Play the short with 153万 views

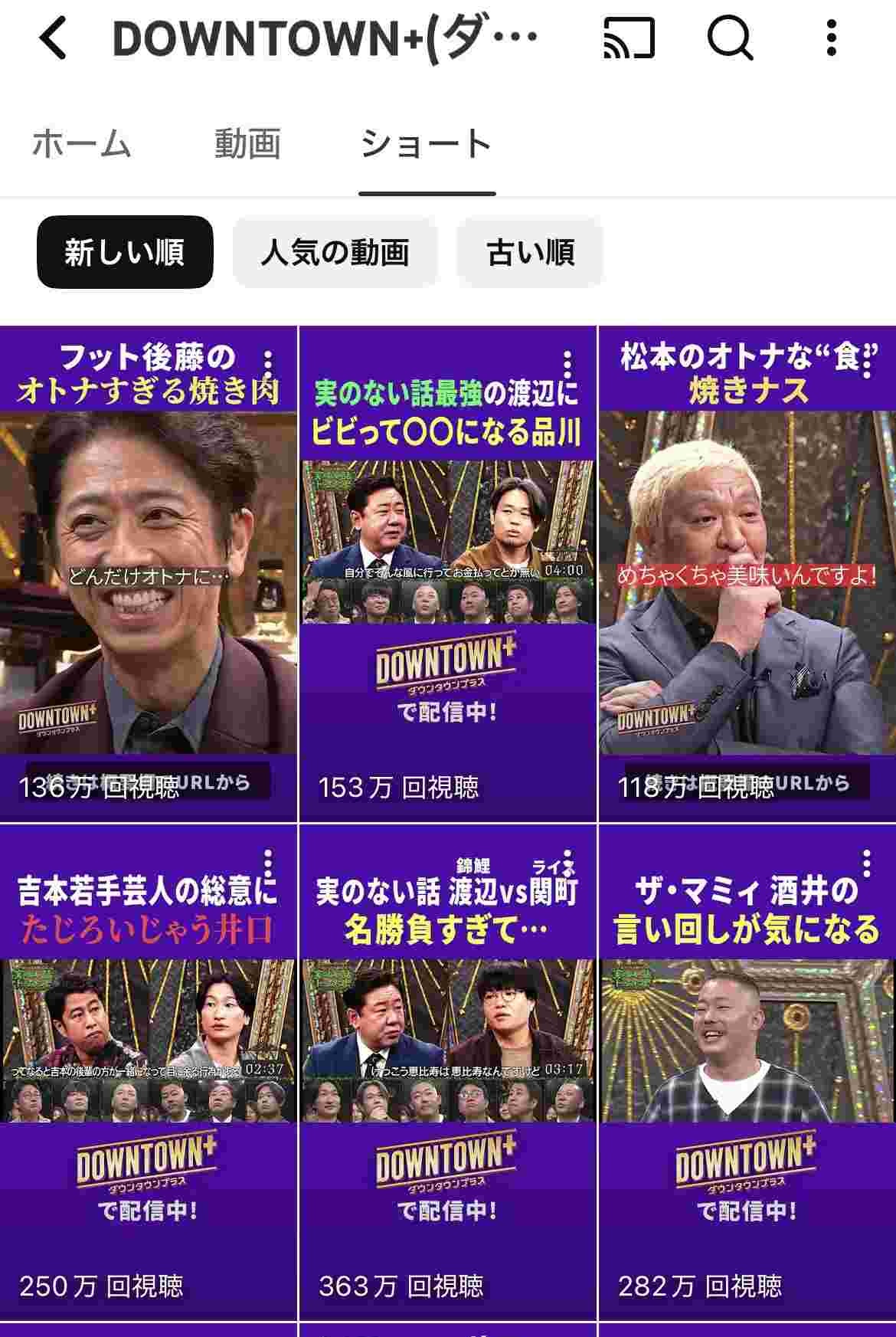coord(447,575)
